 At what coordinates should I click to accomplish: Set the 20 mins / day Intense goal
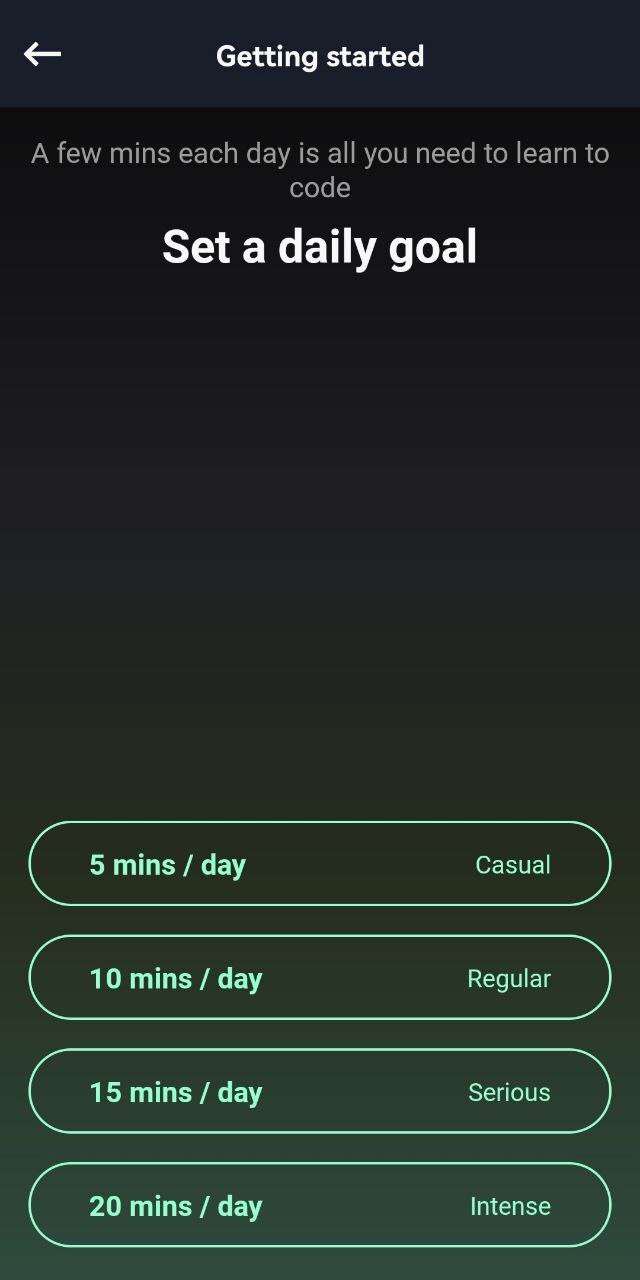(x=320, y=1205)
